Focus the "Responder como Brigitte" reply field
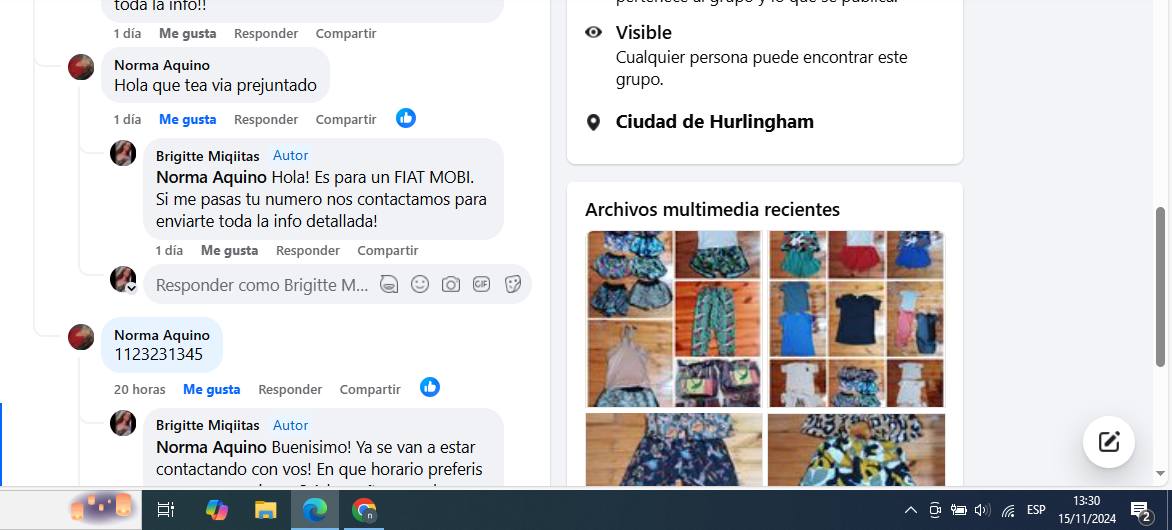 [x=262, y=285]
